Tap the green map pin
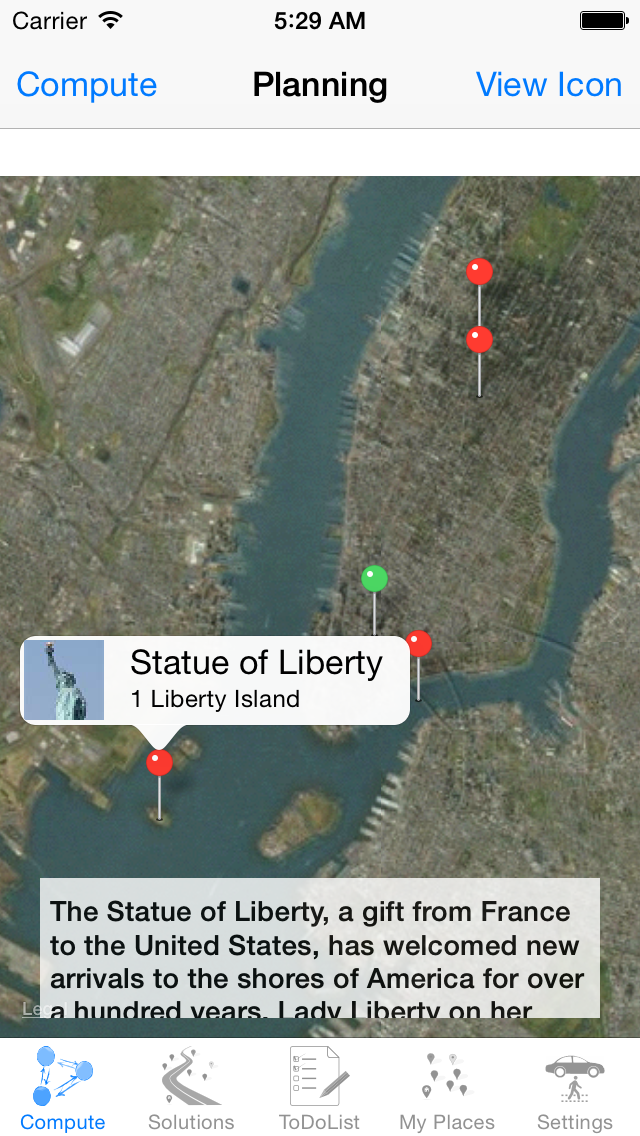The width and height of the screenshot is (640, 1136). click(374, 579)
